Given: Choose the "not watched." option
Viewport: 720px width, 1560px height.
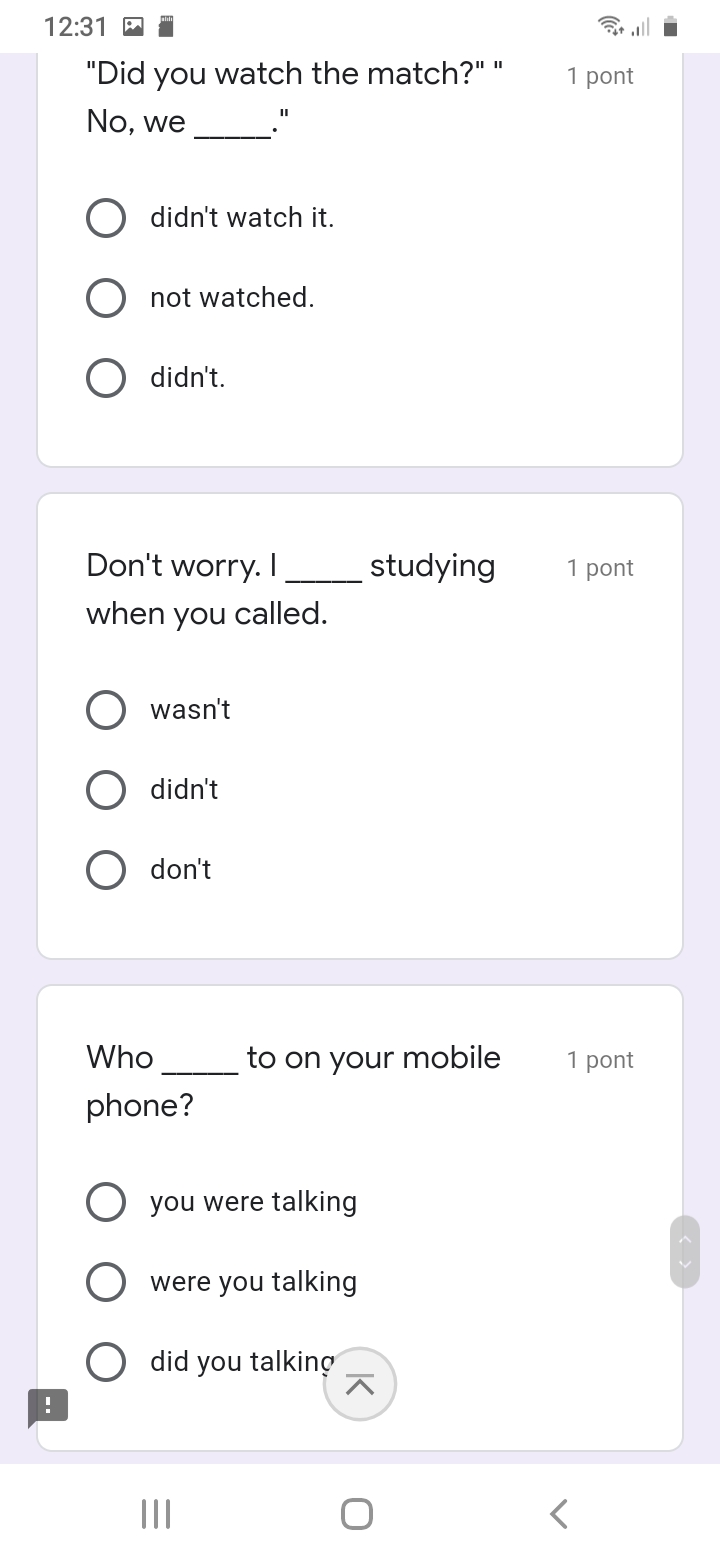Looking at the screenshot, I should pos(106,298).
